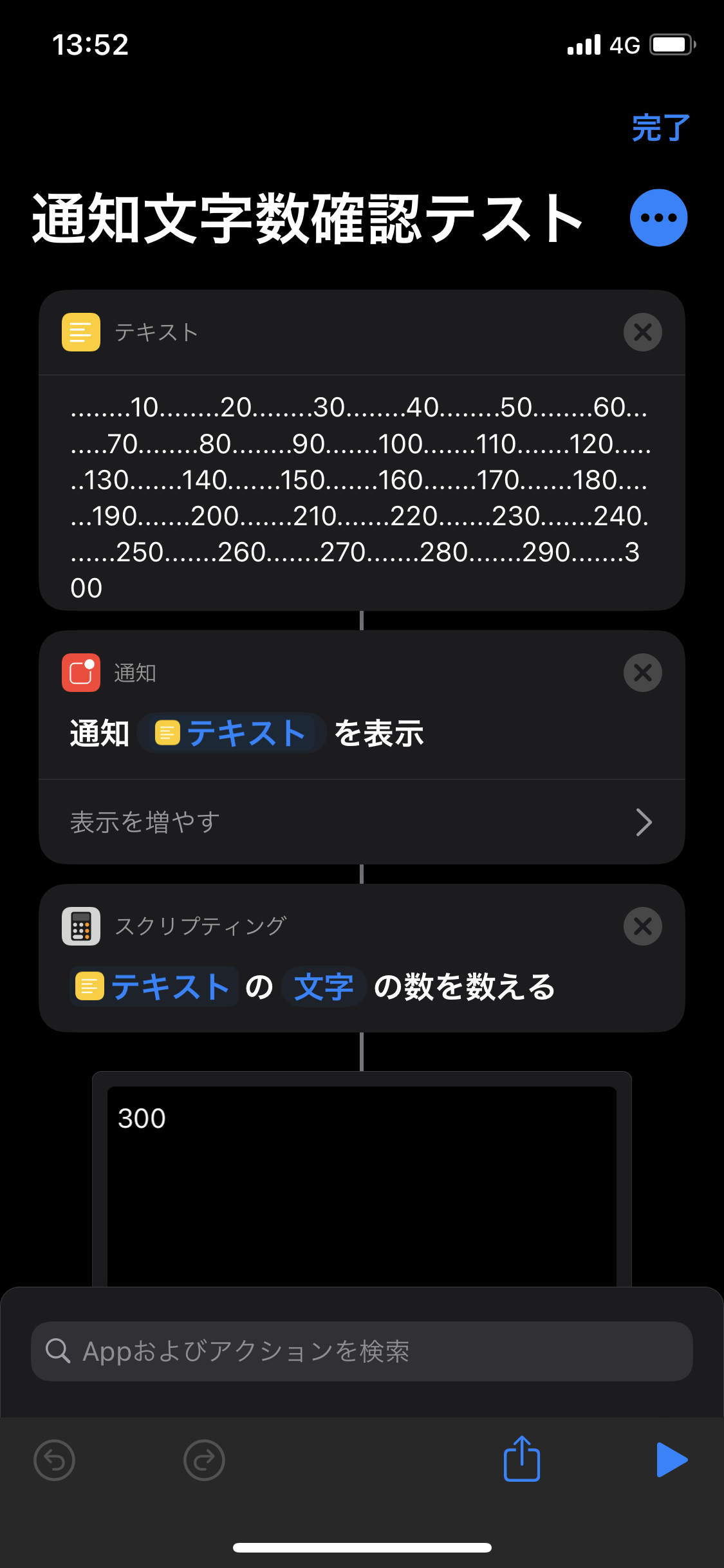
Task: Open the shortcut details ellipsis menu
Action: tap(658, 218)
